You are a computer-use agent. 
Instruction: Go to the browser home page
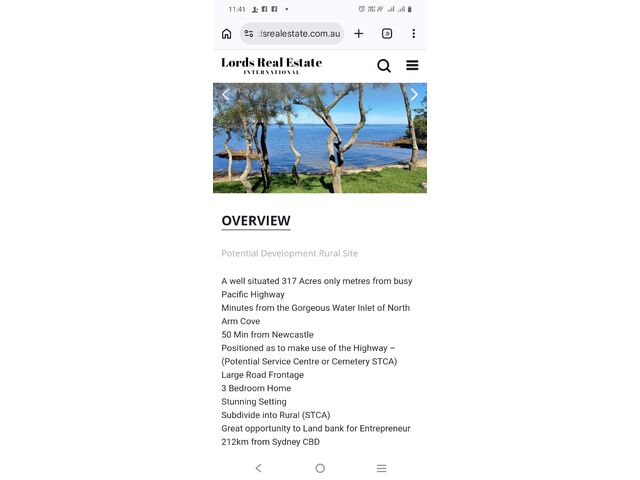226,34
